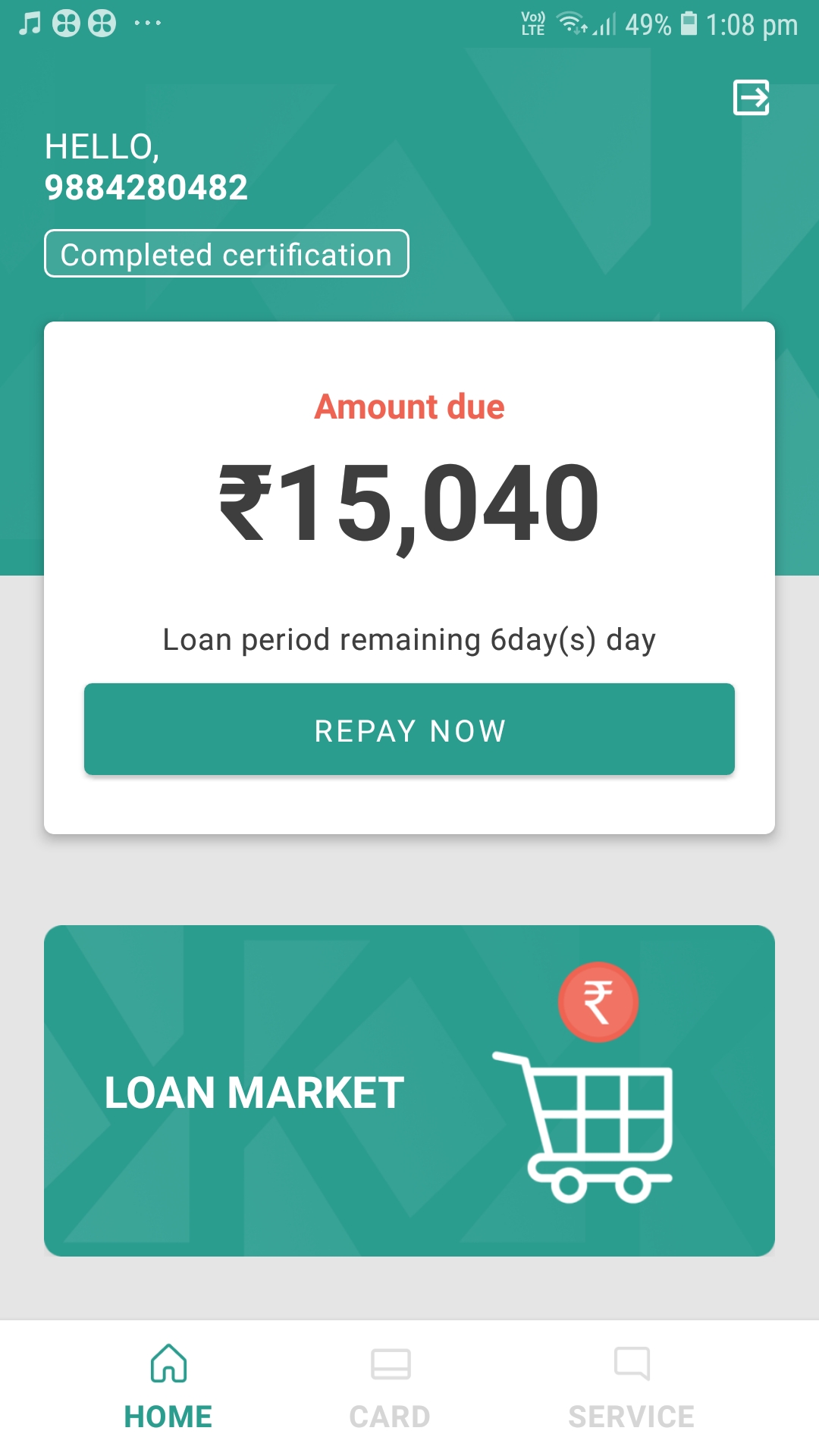Open the Loan Market card

click(409, 1090)
